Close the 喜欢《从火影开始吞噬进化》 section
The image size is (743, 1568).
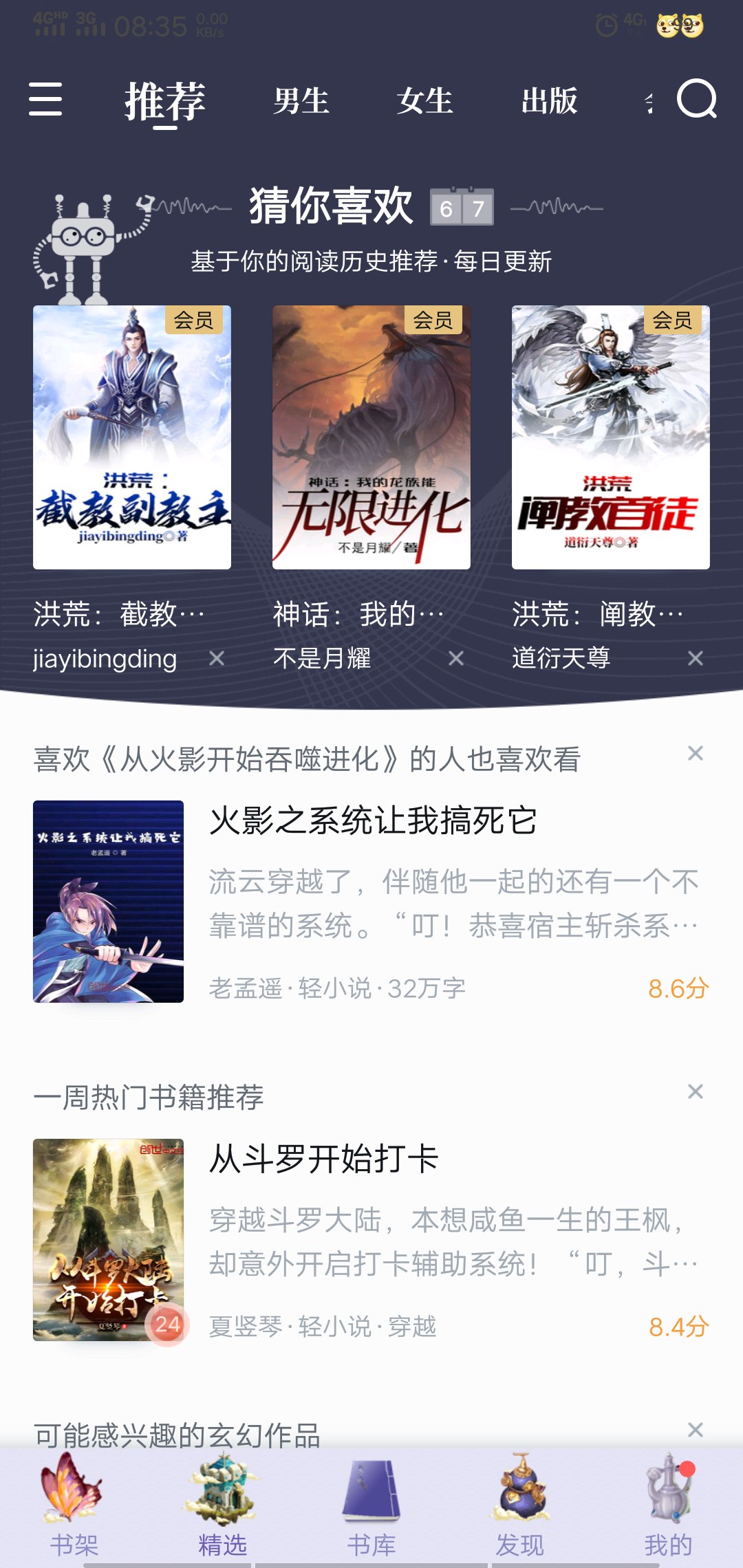point(696,754)
